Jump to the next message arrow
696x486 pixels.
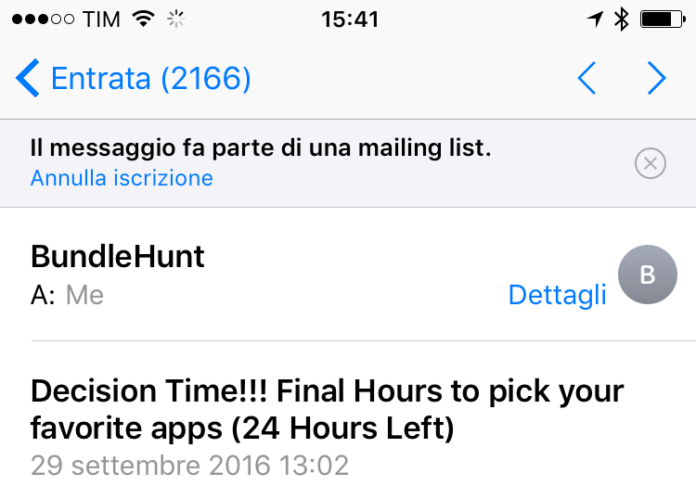click(x=656, y=78)
